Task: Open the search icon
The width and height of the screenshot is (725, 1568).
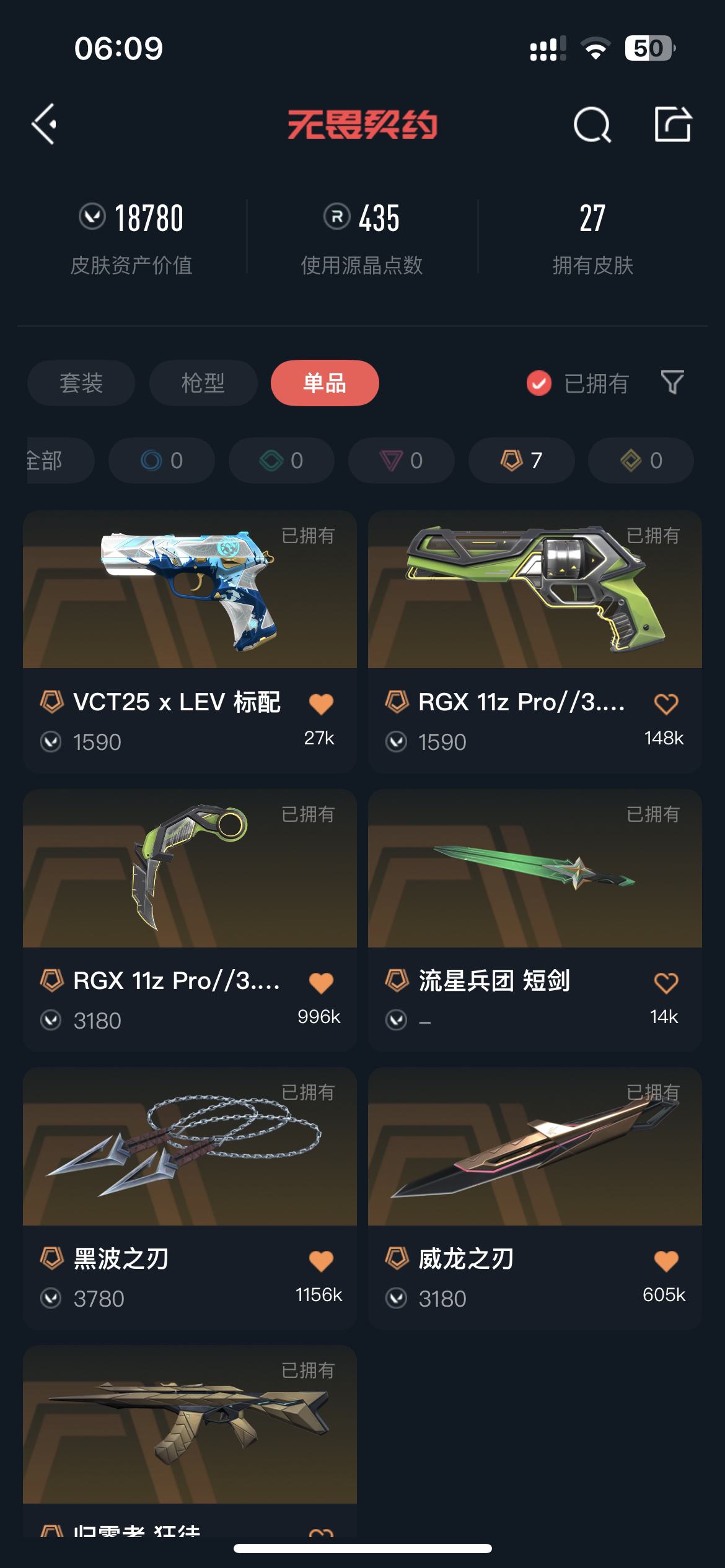Action: point(592,124)
